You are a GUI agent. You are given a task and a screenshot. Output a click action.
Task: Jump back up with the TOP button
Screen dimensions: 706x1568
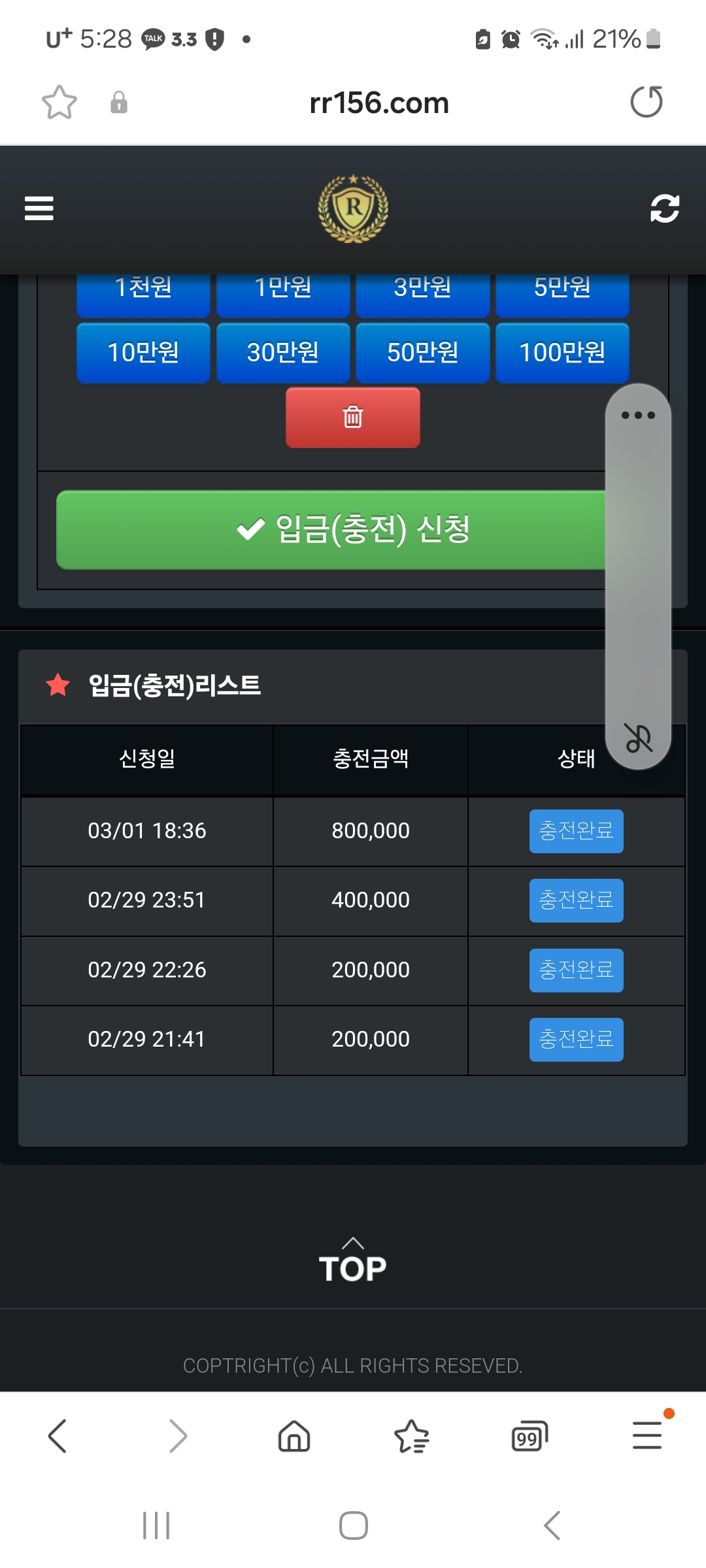pos(352,1262)
